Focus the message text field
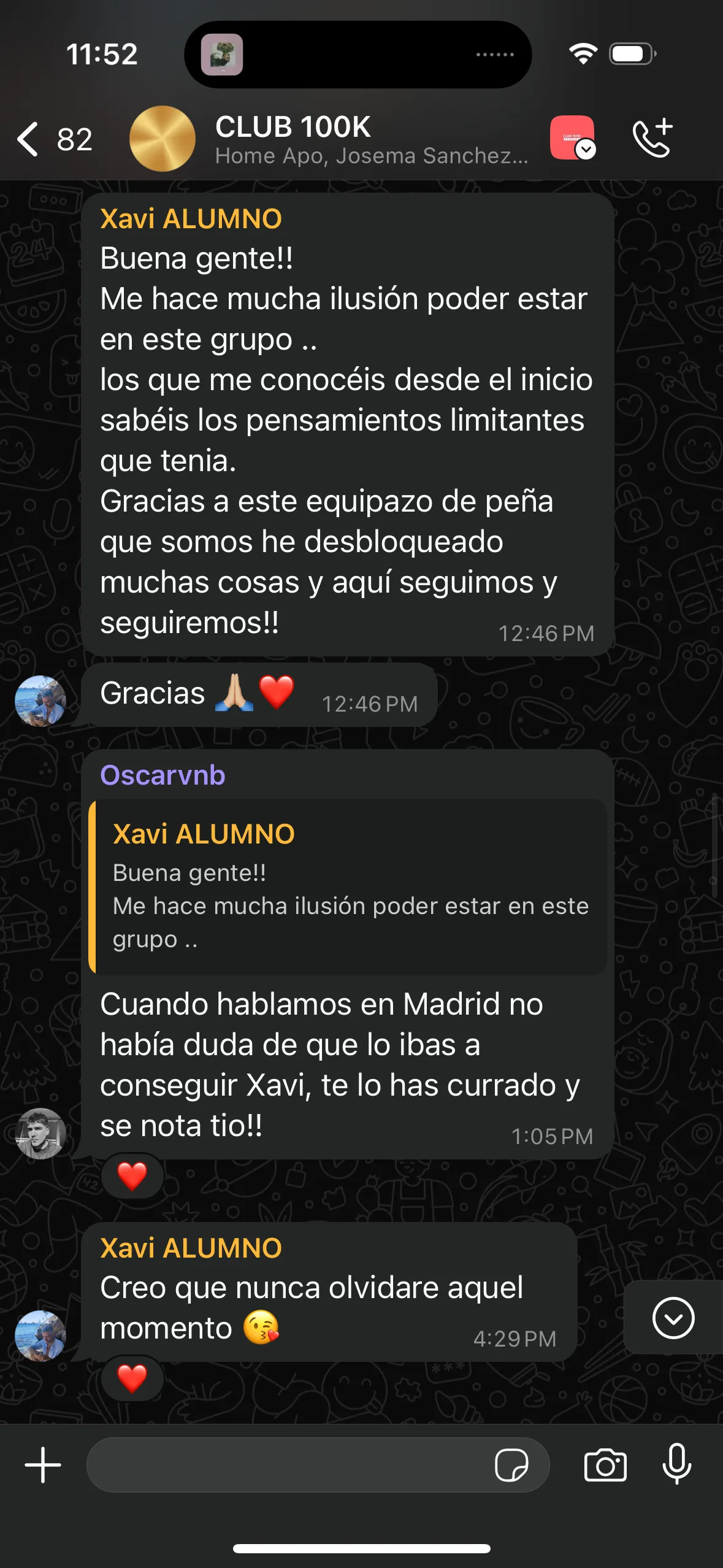 coord(288,1465)
